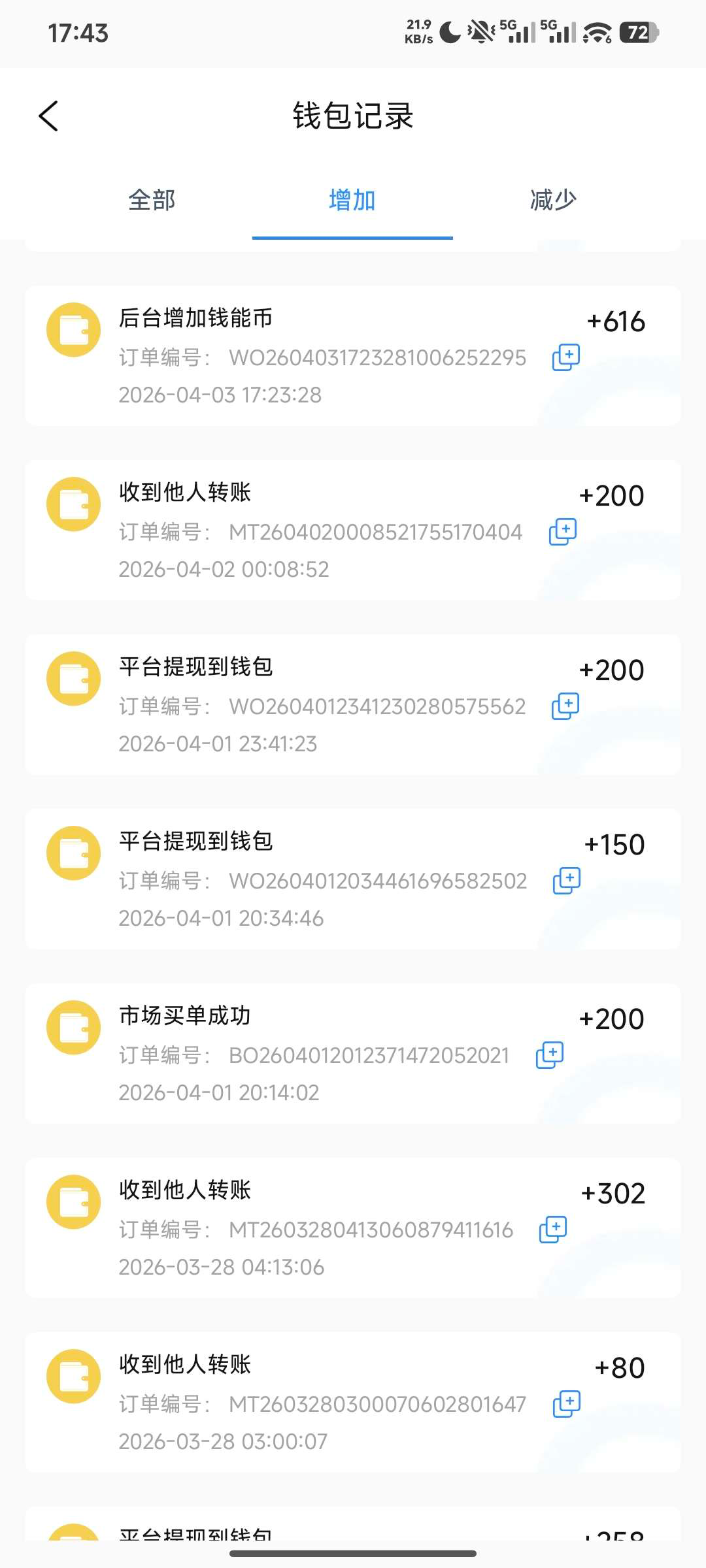Select the 增加 tab

(x=352, y=200)
